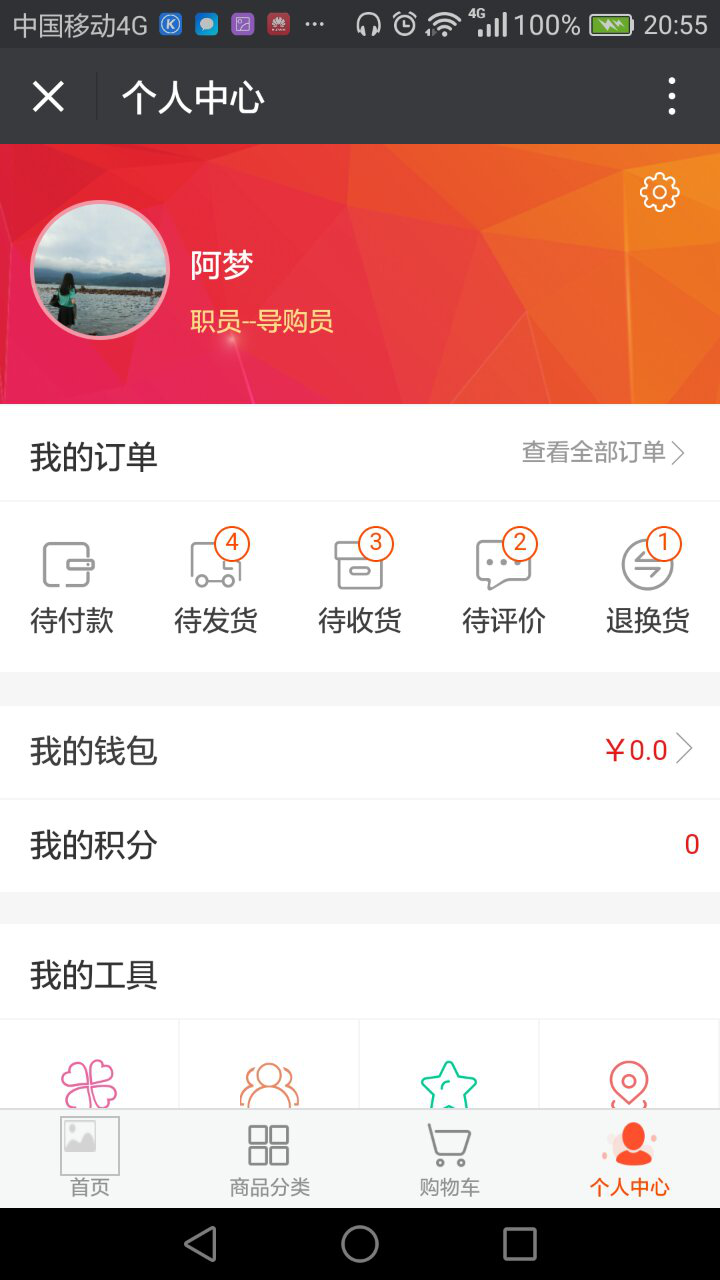
Task: Go to the 购物车 tab
Action: 450,1158
